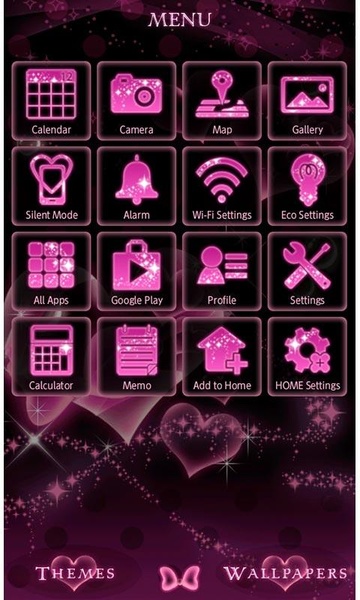This screenshot has height=600, width=360.
Task: Open the Profile tile
Action: pyautogui.click(x=222, y=272)
